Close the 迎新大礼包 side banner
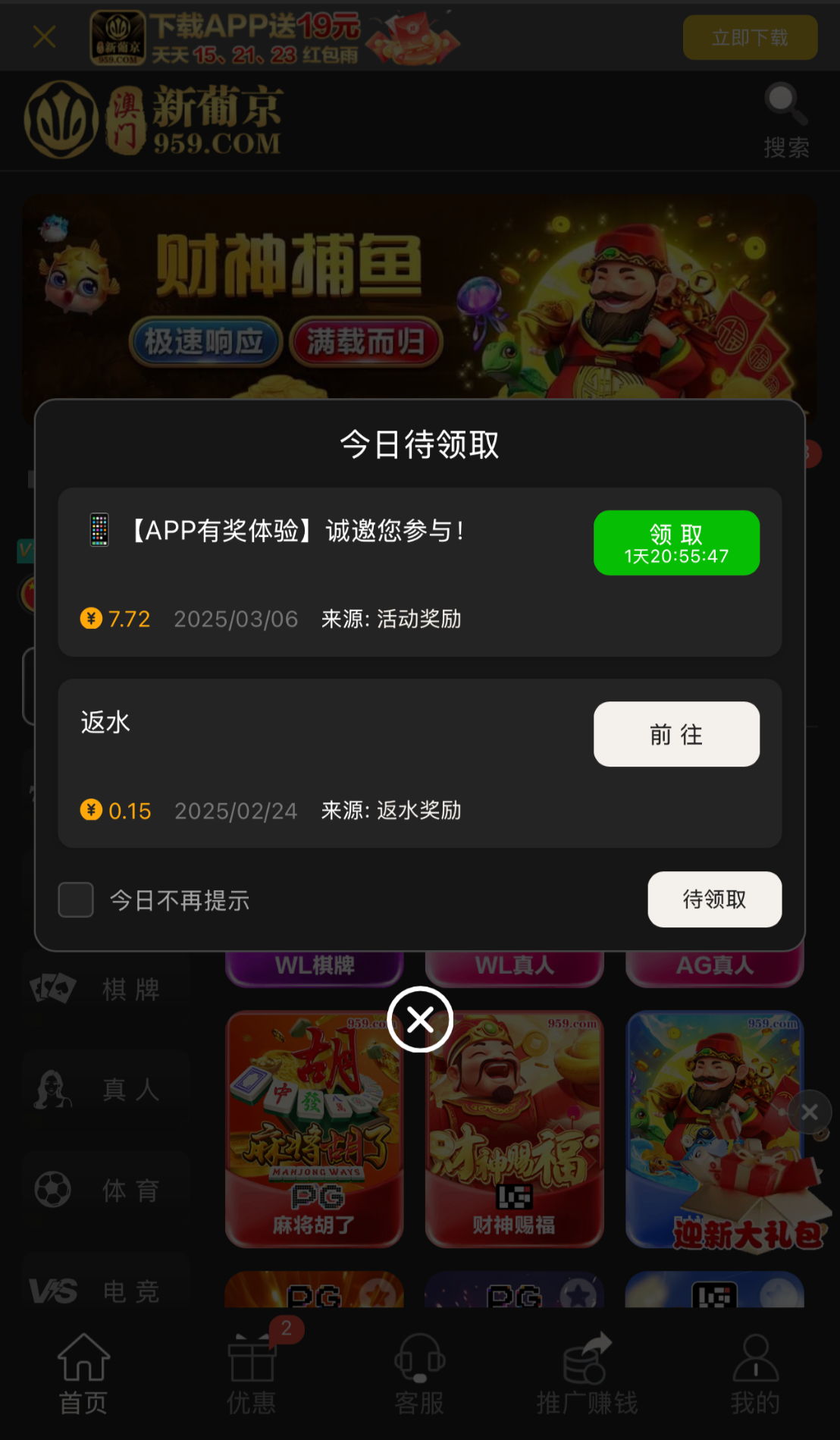The height and width of the screenshot is (1440, 840). pos(810,1112)
